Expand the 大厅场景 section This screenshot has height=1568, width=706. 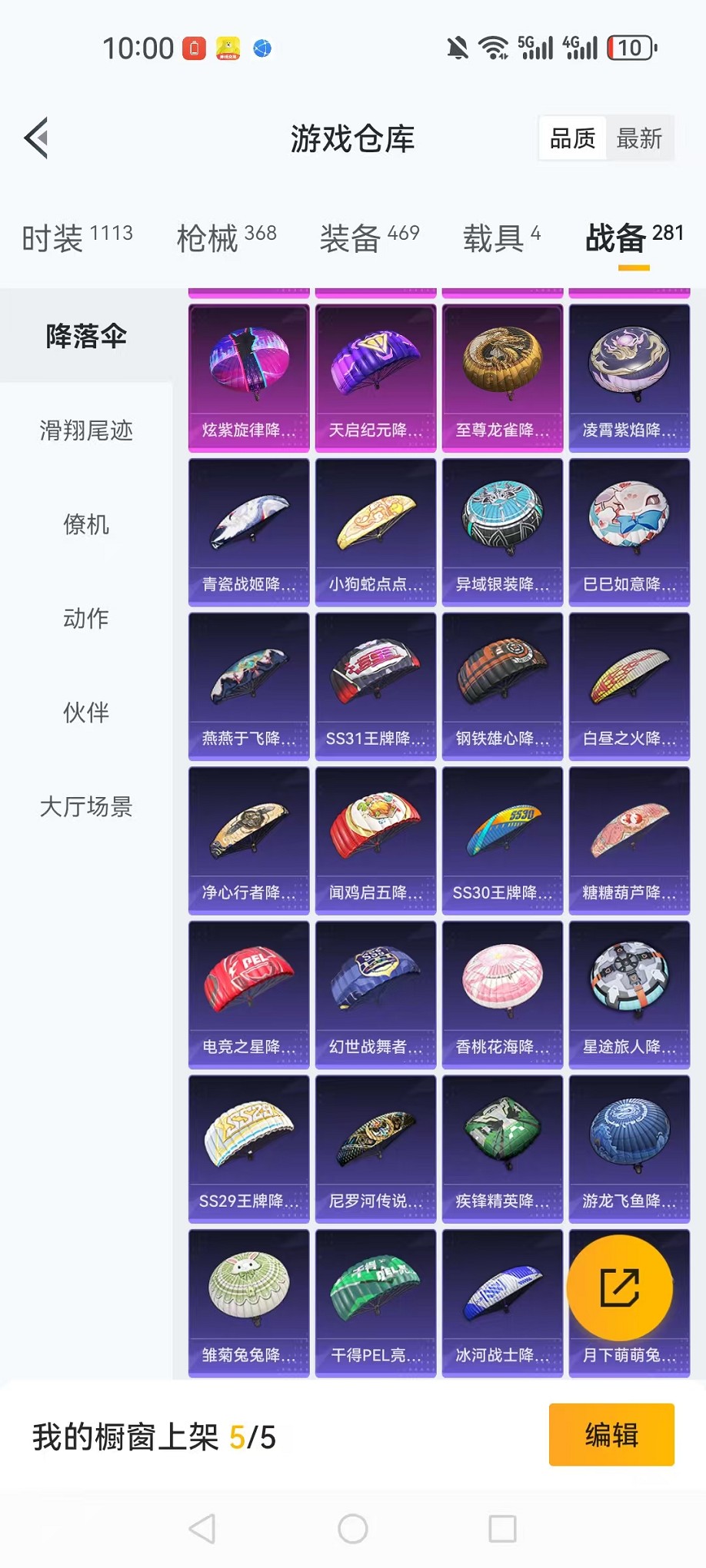[85, 807]
